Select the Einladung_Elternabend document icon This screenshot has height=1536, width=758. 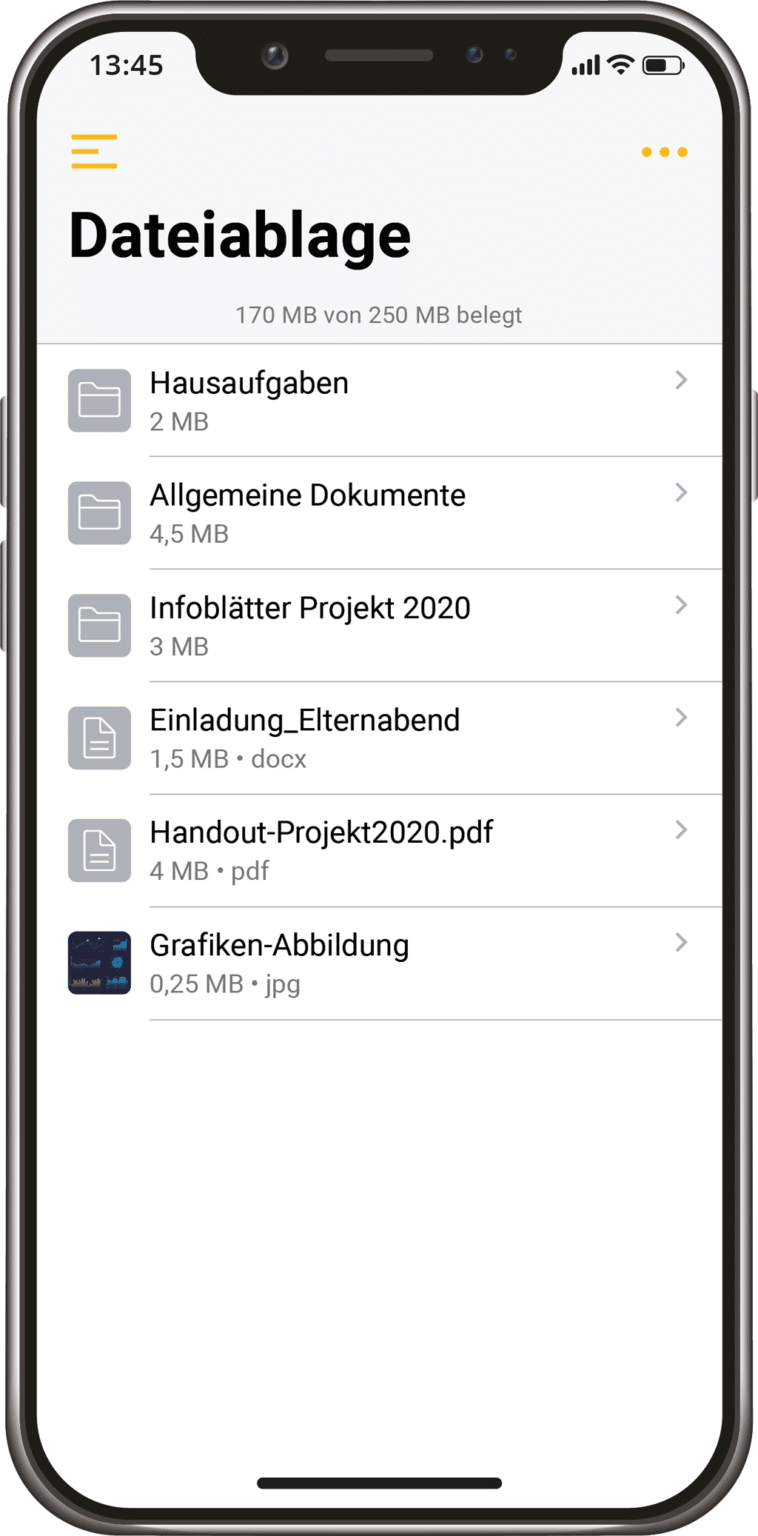99,738
